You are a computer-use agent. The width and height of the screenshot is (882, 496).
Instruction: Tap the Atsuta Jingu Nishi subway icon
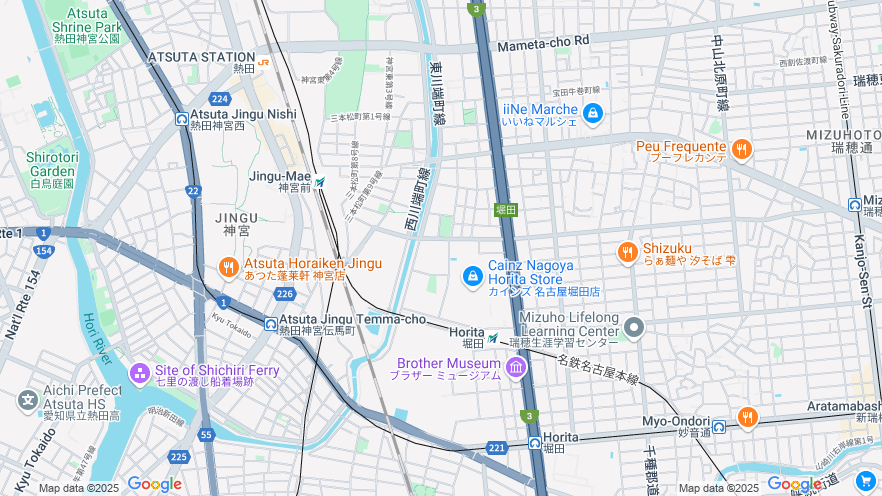(182, 119)
